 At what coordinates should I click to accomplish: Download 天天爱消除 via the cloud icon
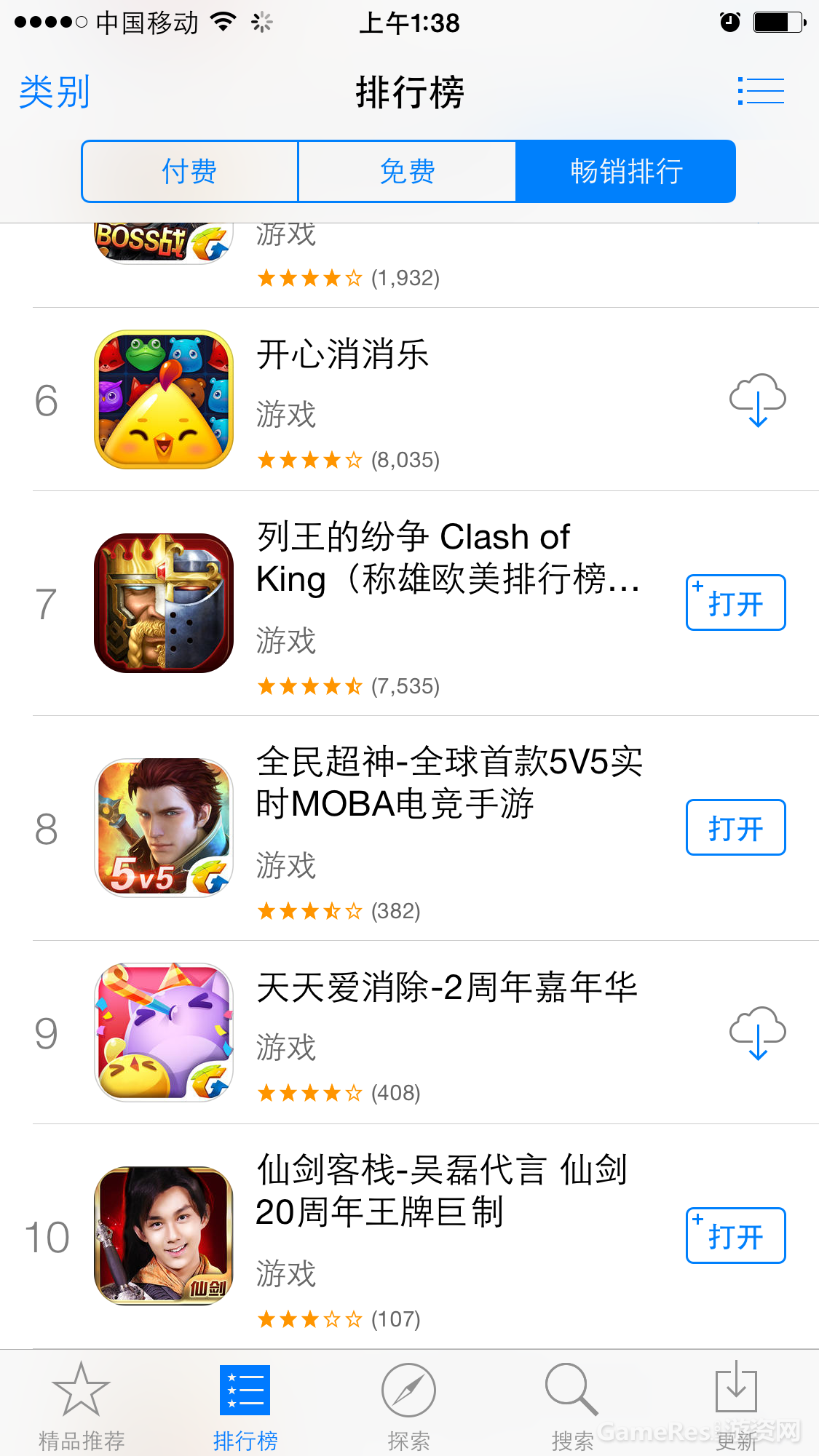[758, 1033]
